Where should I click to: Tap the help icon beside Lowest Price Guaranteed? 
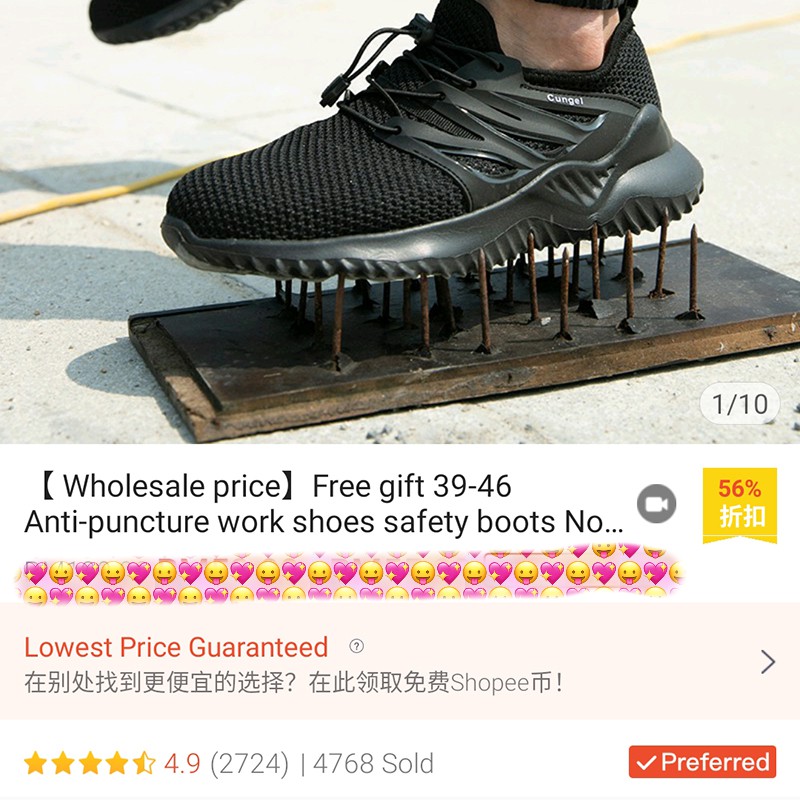point(356,647)
